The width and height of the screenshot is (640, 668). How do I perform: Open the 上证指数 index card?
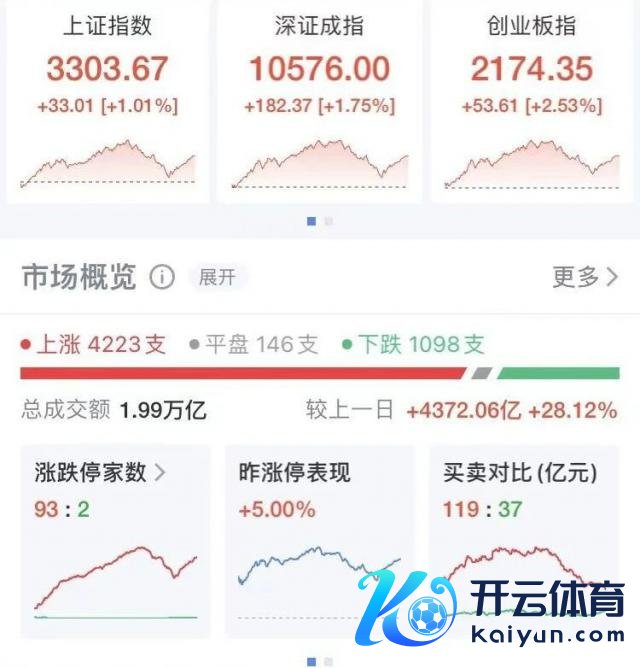click(108, 100)
